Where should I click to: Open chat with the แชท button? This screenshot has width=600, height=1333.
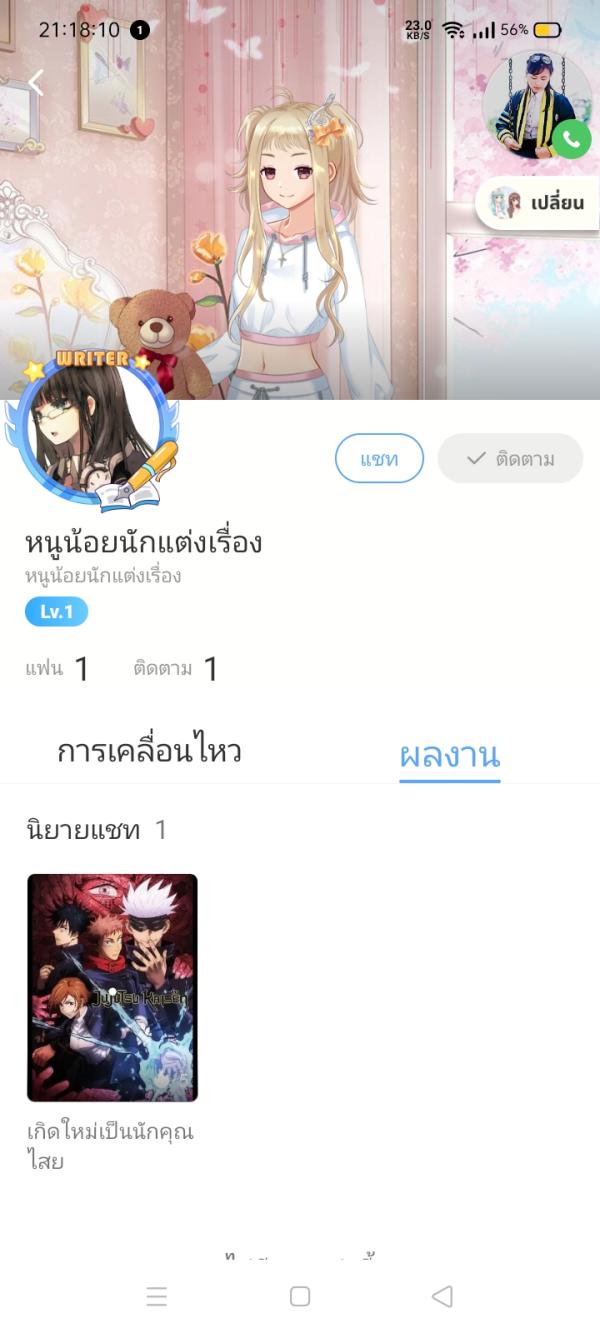point(379,459)
